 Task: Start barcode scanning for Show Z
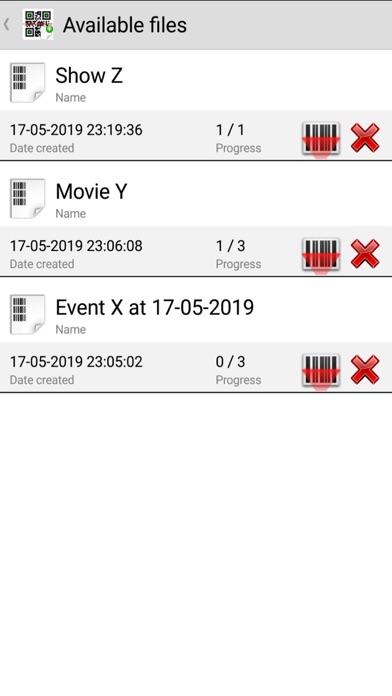tap(321, 138)
